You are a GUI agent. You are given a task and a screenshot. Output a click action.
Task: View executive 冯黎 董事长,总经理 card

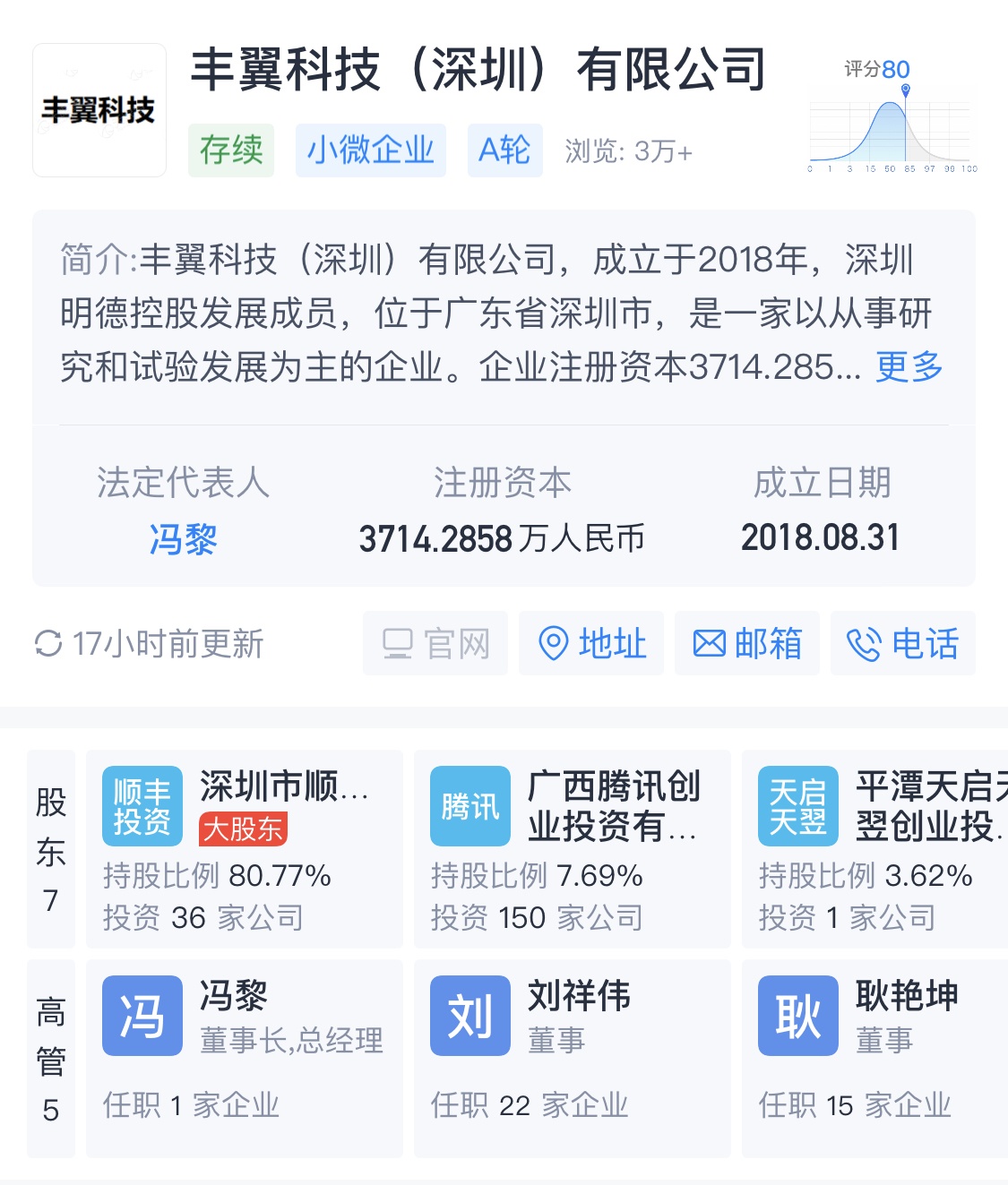tap(244, 1058)
